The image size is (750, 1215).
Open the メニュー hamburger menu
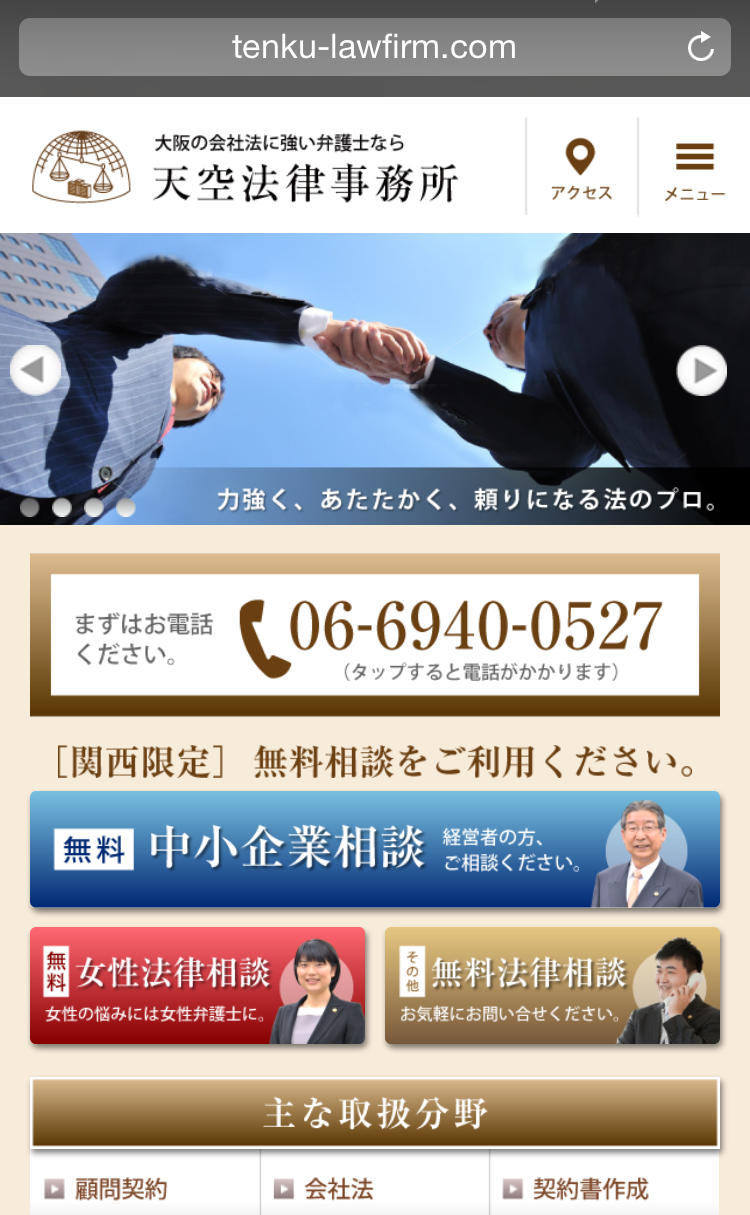coord(694,167)
